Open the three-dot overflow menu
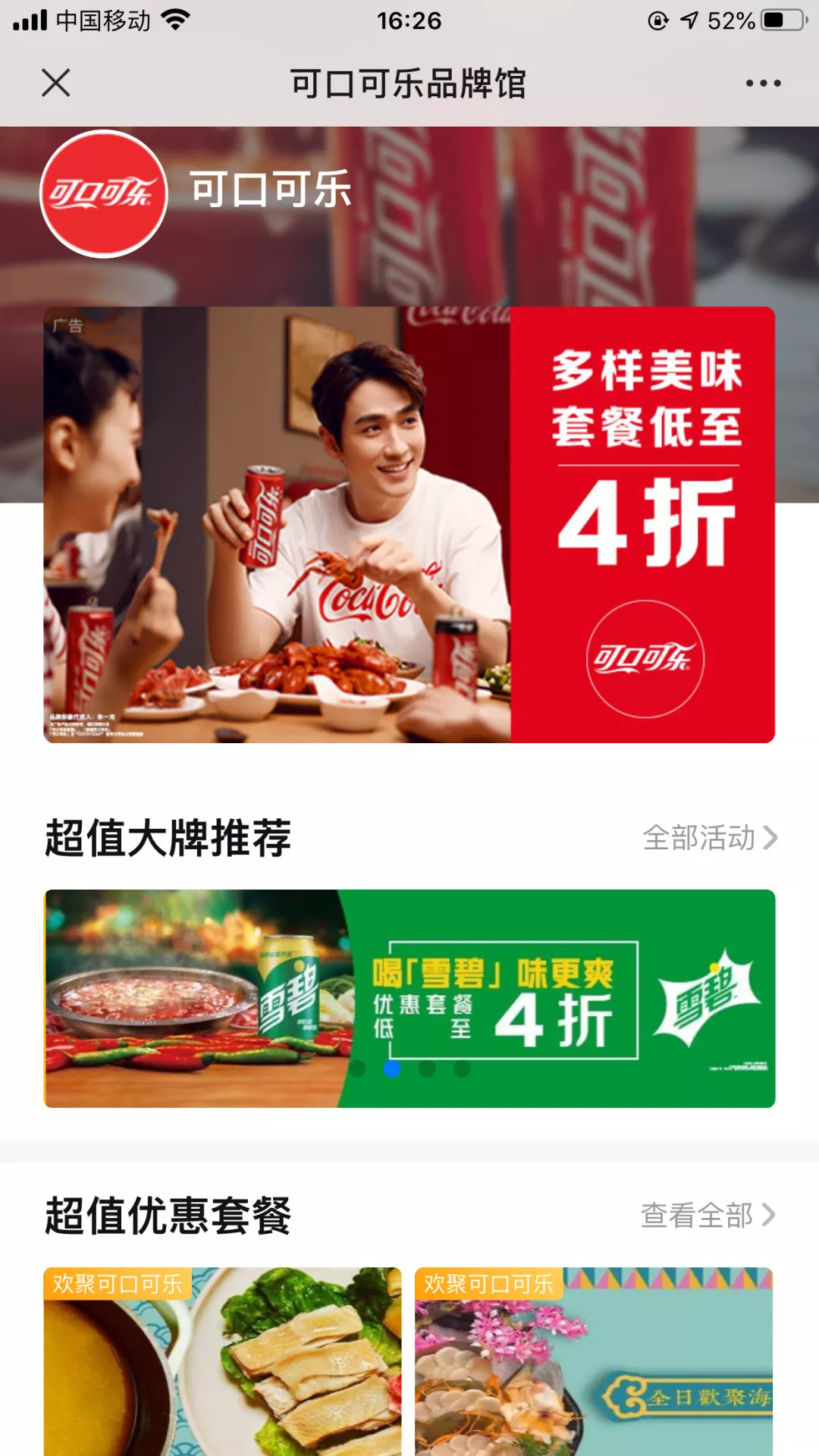The image size is (819, 1456). point(762,83)
